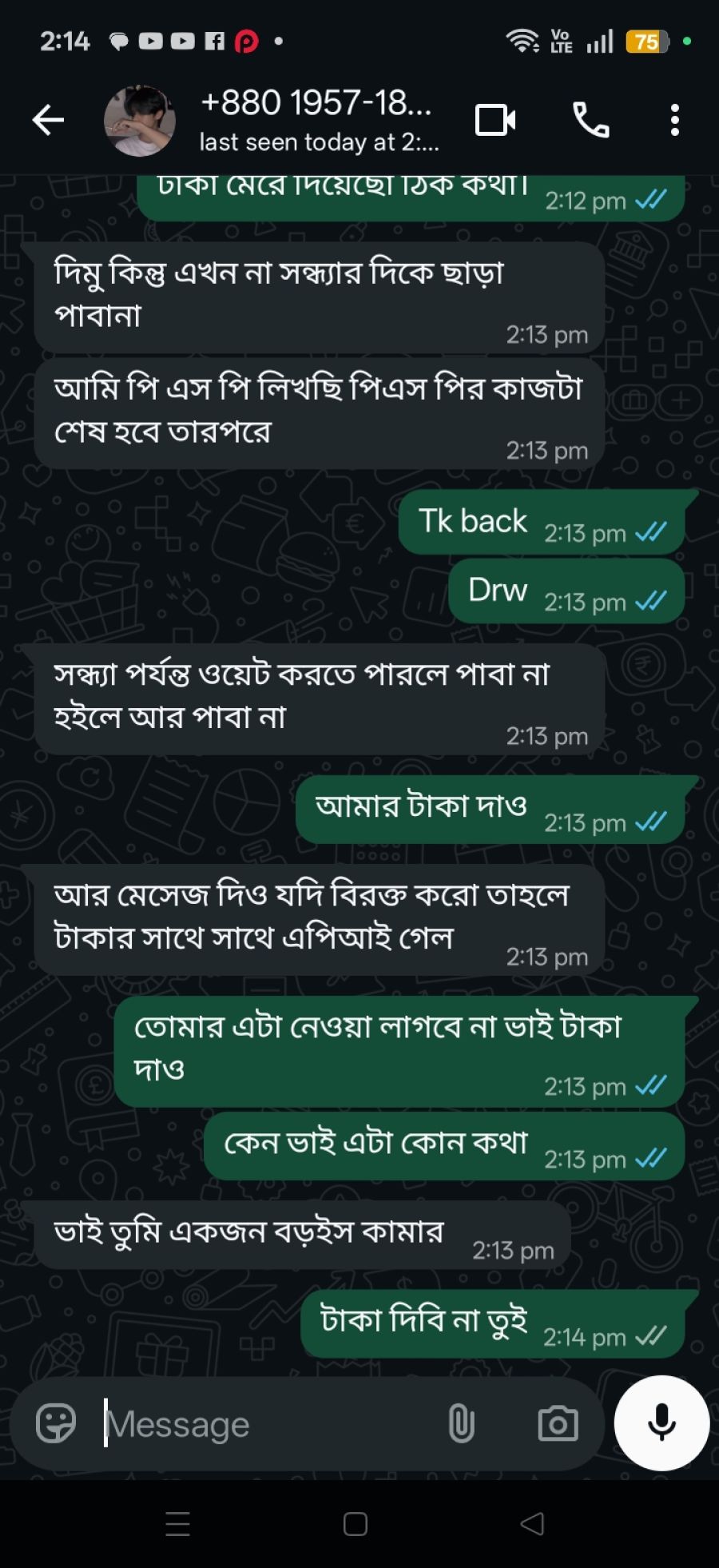Open the overflow menu
The width and height of the screenshot is (719, 1568).
coord(675,121)
